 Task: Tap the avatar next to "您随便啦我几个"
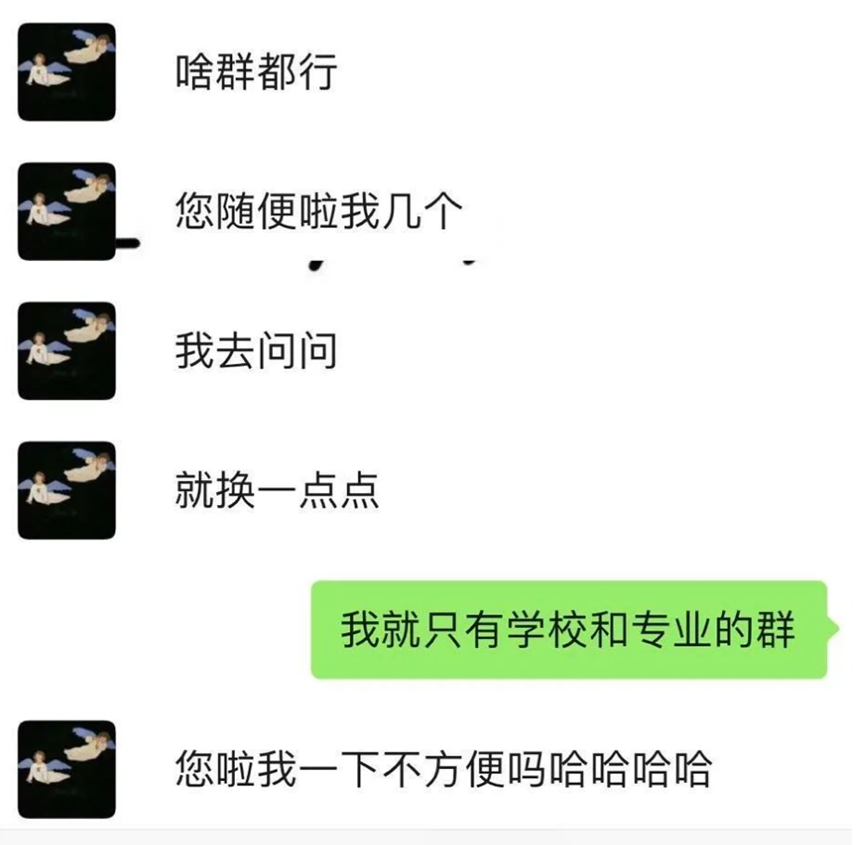[x=67, y=211]
